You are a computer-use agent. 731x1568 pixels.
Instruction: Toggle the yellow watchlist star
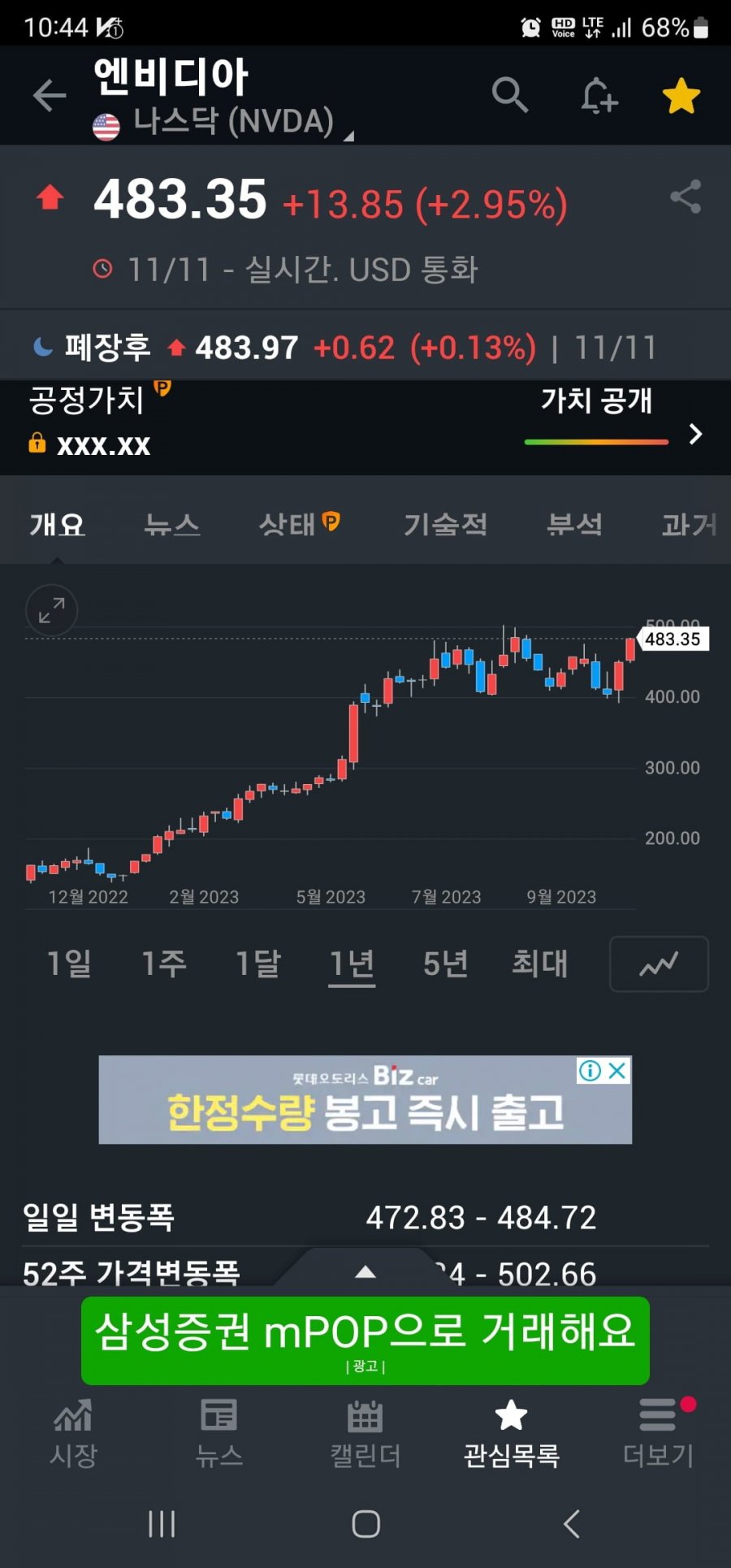click(681, 96)
